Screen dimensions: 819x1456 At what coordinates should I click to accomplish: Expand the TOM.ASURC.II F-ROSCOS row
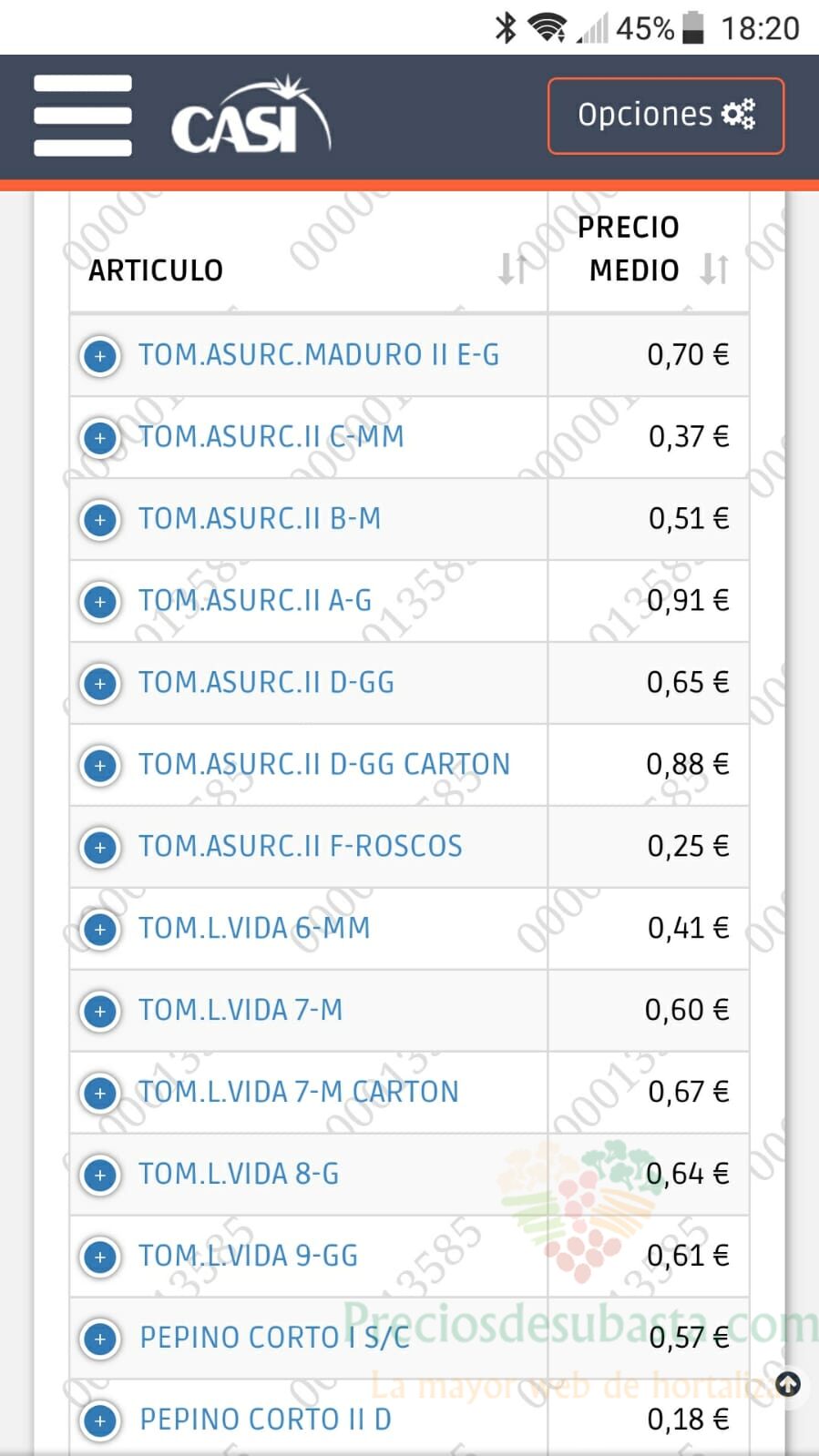coord(100,847)
